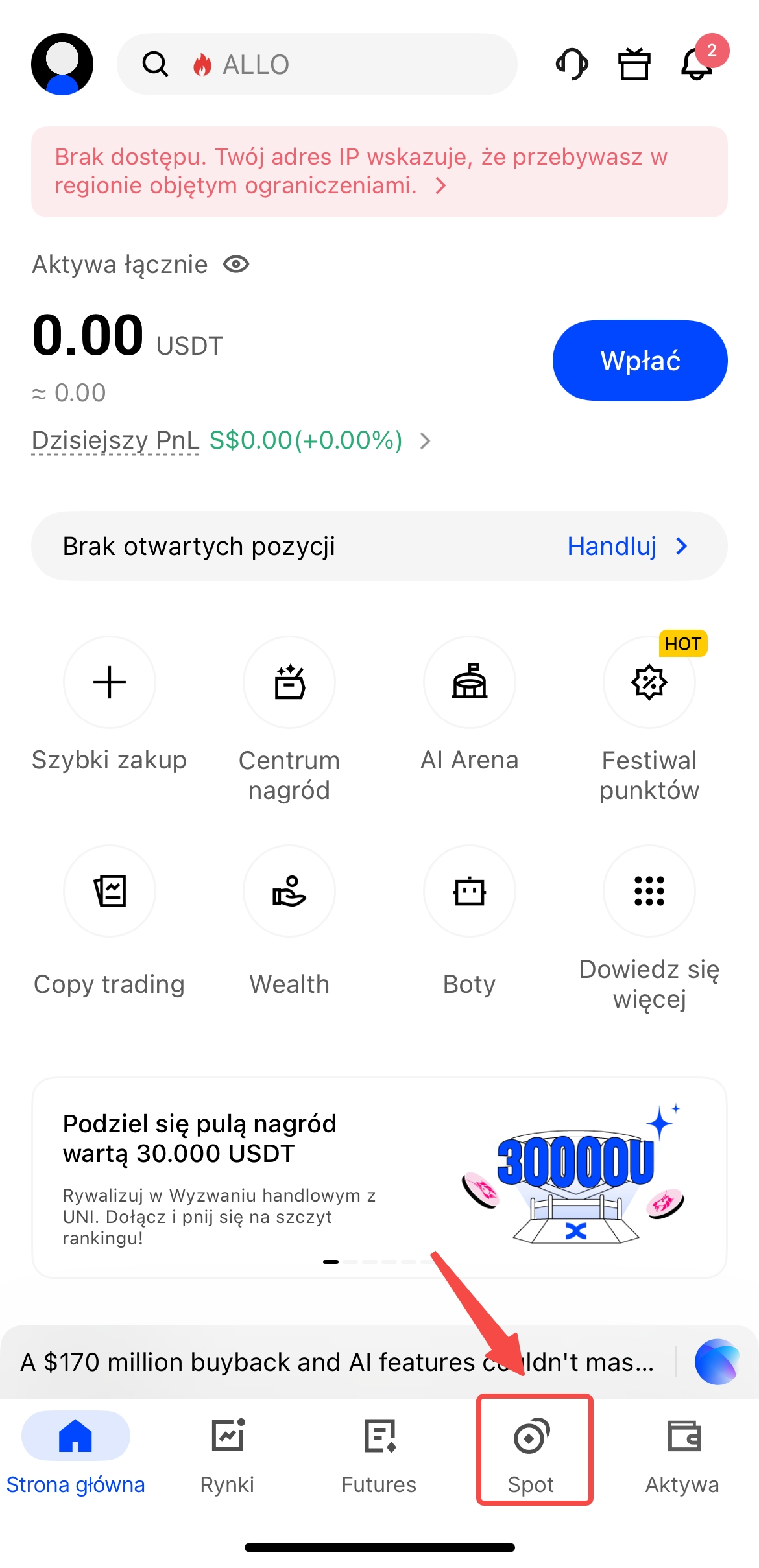
Task: Open Wealth
Action: coord(289,892)
